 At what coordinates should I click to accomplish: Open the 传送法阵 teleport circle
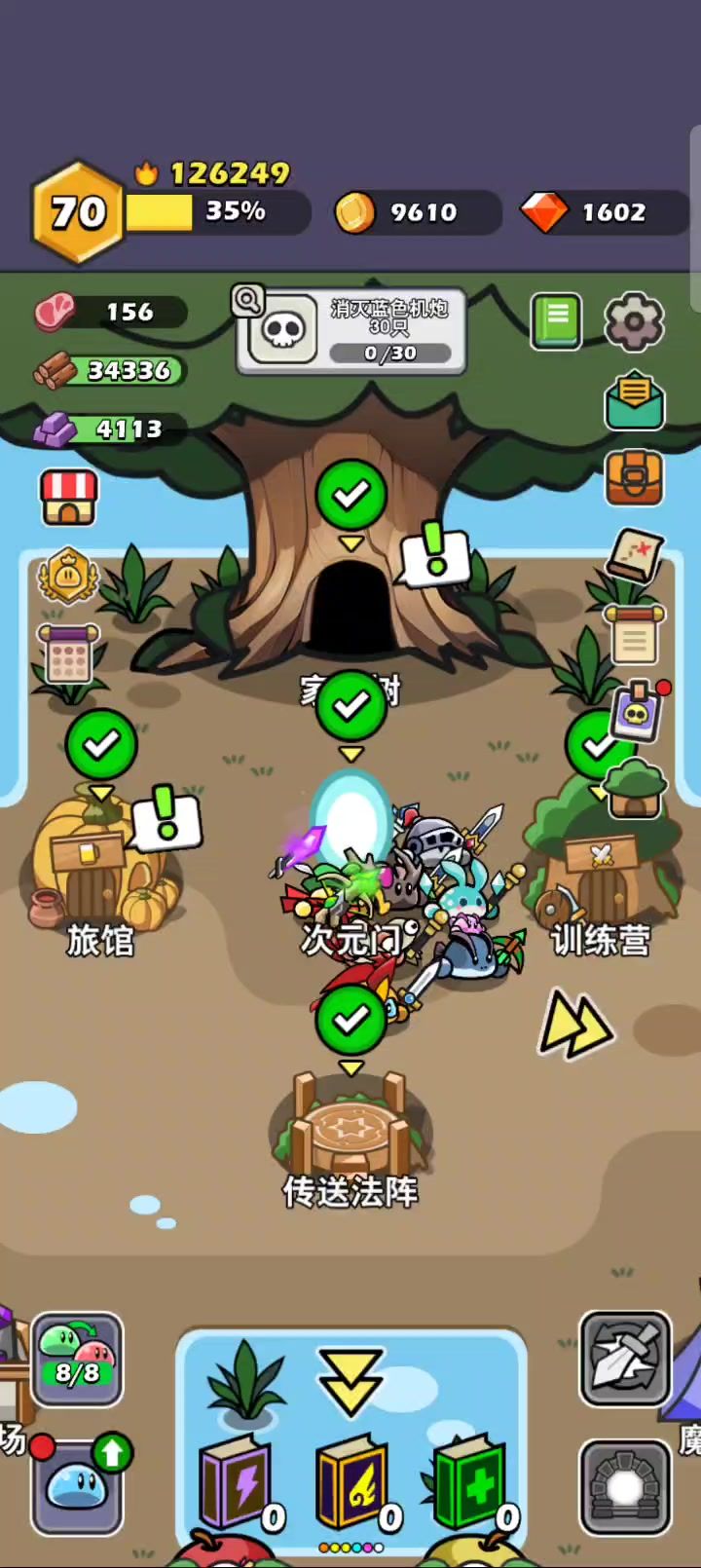click(x=350, y=1130)
